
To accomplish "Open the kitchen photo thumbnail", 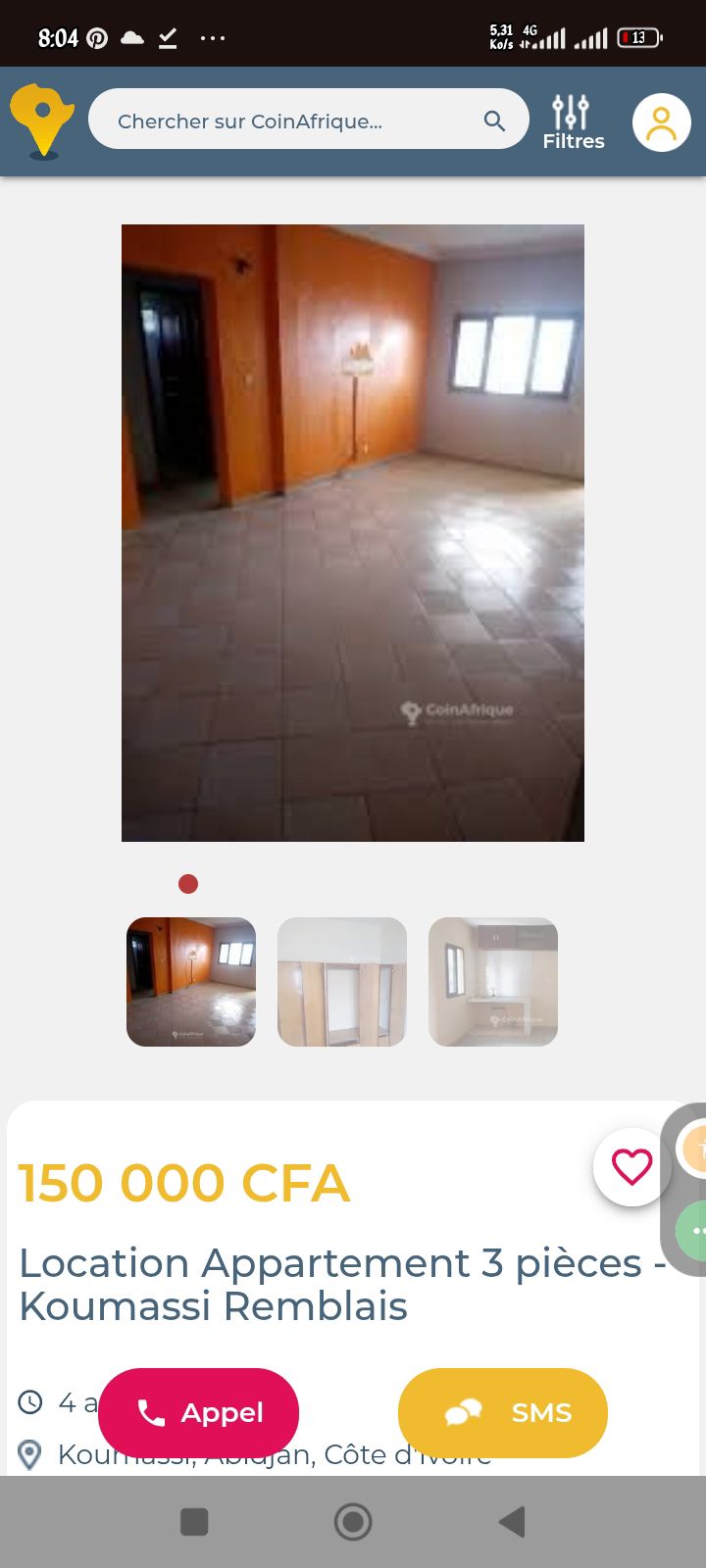I will point(492,981).
